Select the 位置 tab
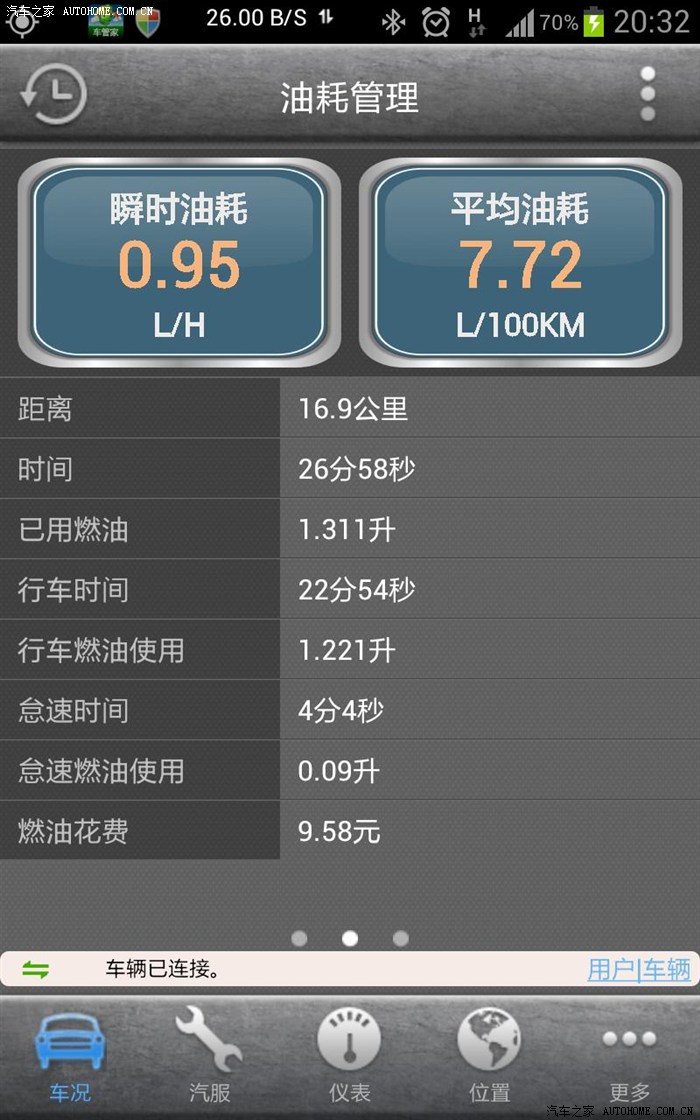This screenshot has height=1120, width=700. pyautogui.click(x=490, y=1055)
